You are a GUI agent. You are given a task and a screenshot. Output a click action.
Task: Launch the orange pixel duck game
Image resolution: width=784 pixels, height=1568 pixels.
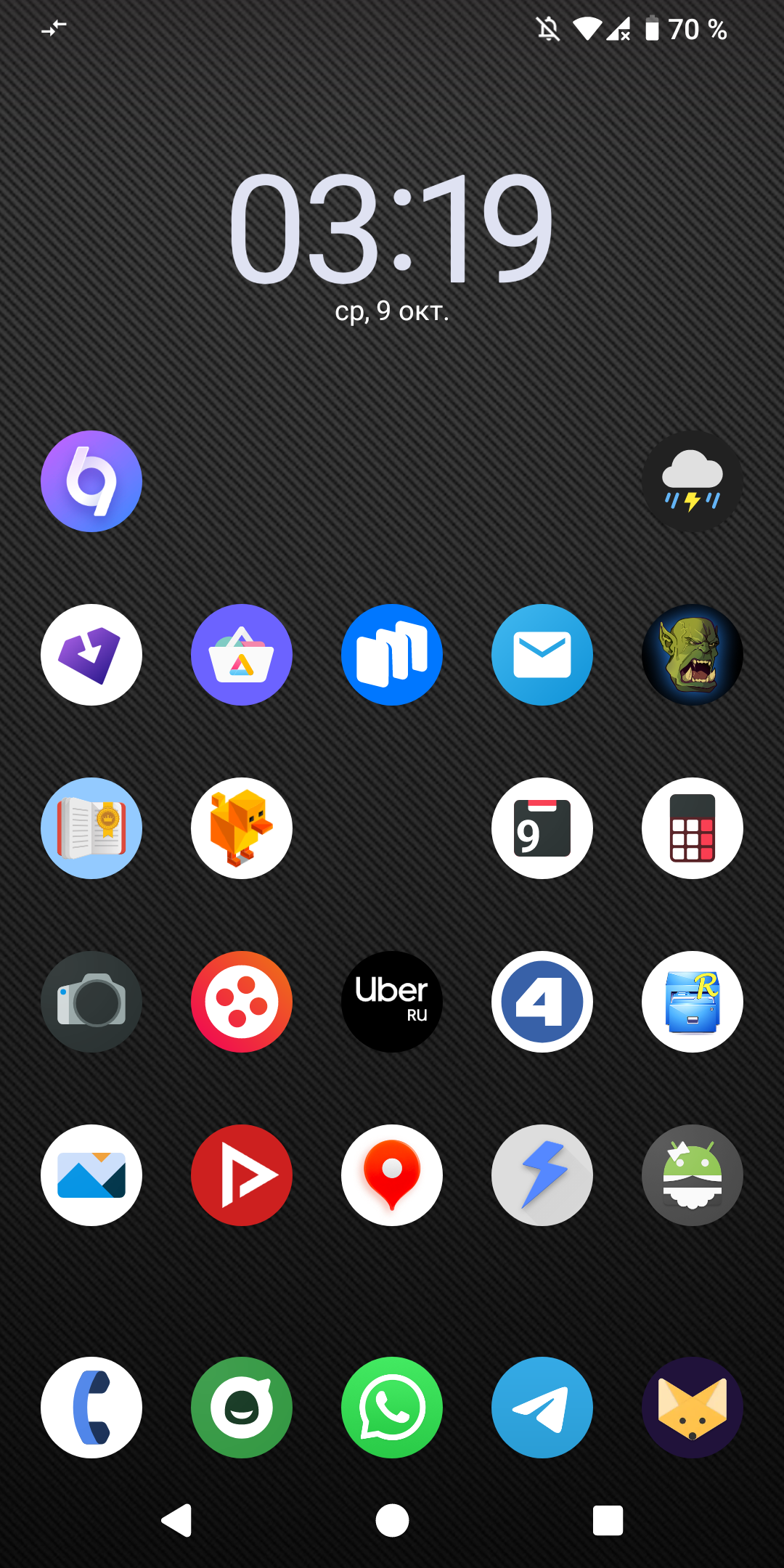point(242,828)
